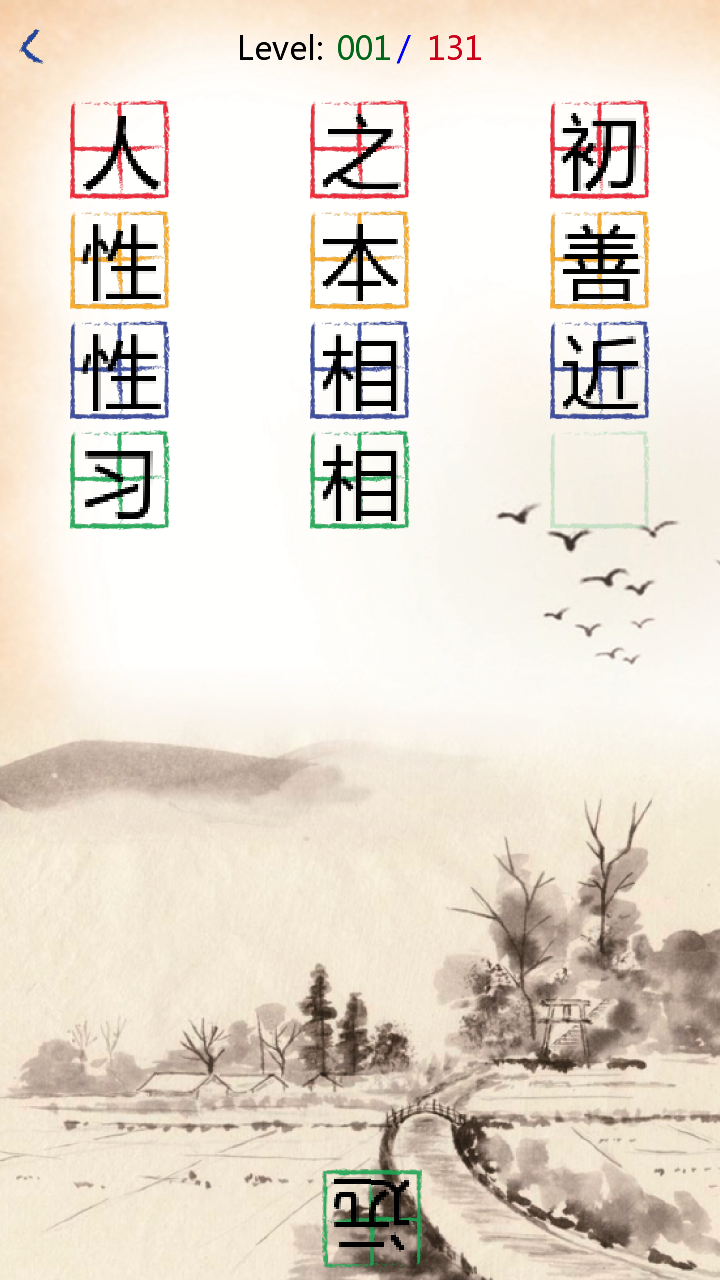Tap the upside-down 远 character tile
The width and height of the screenshot is (720, 1280).
point(372,1217)
